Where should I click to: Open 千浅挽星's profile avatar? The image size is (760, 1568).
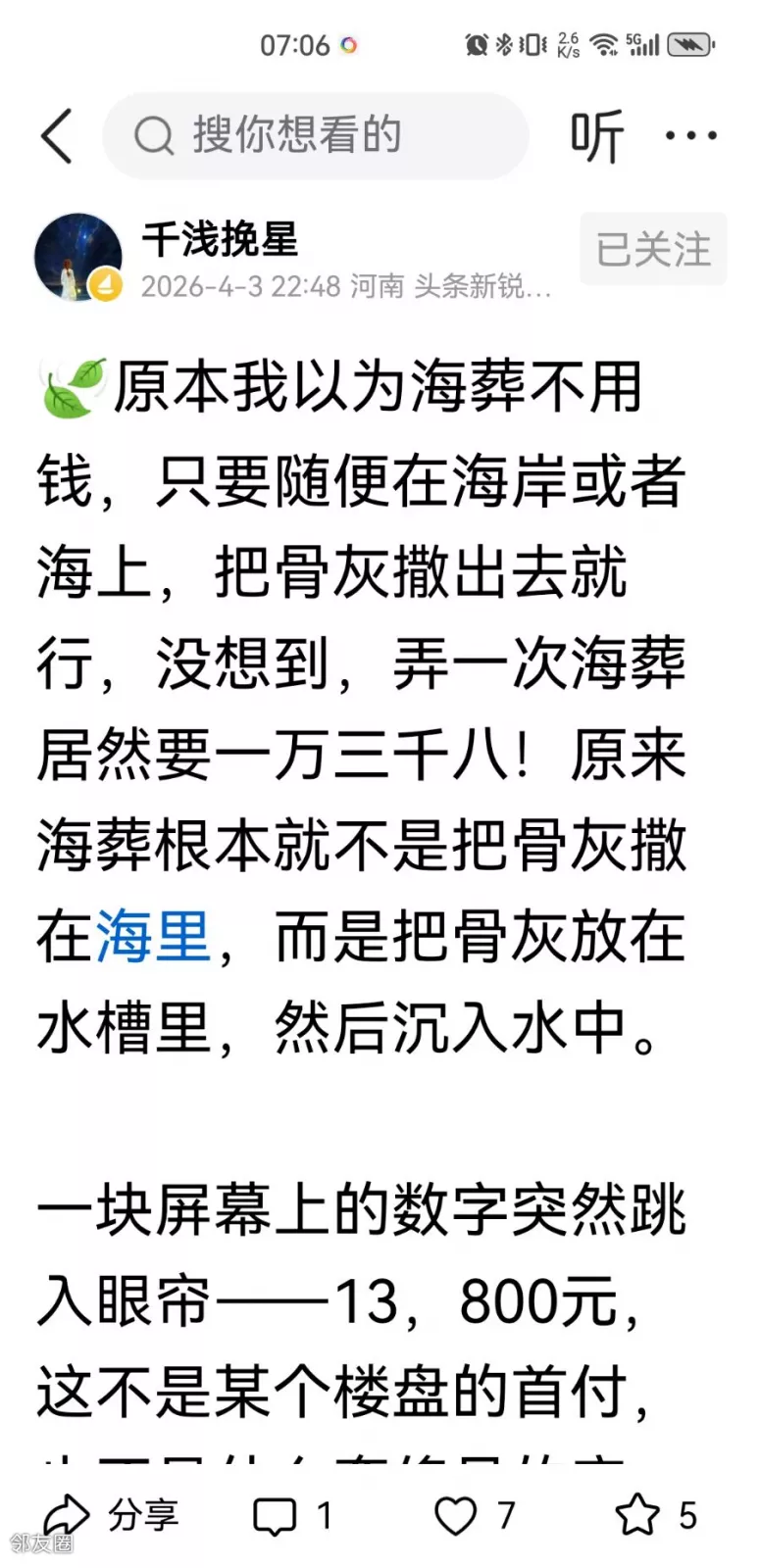(x=77, y=257)
